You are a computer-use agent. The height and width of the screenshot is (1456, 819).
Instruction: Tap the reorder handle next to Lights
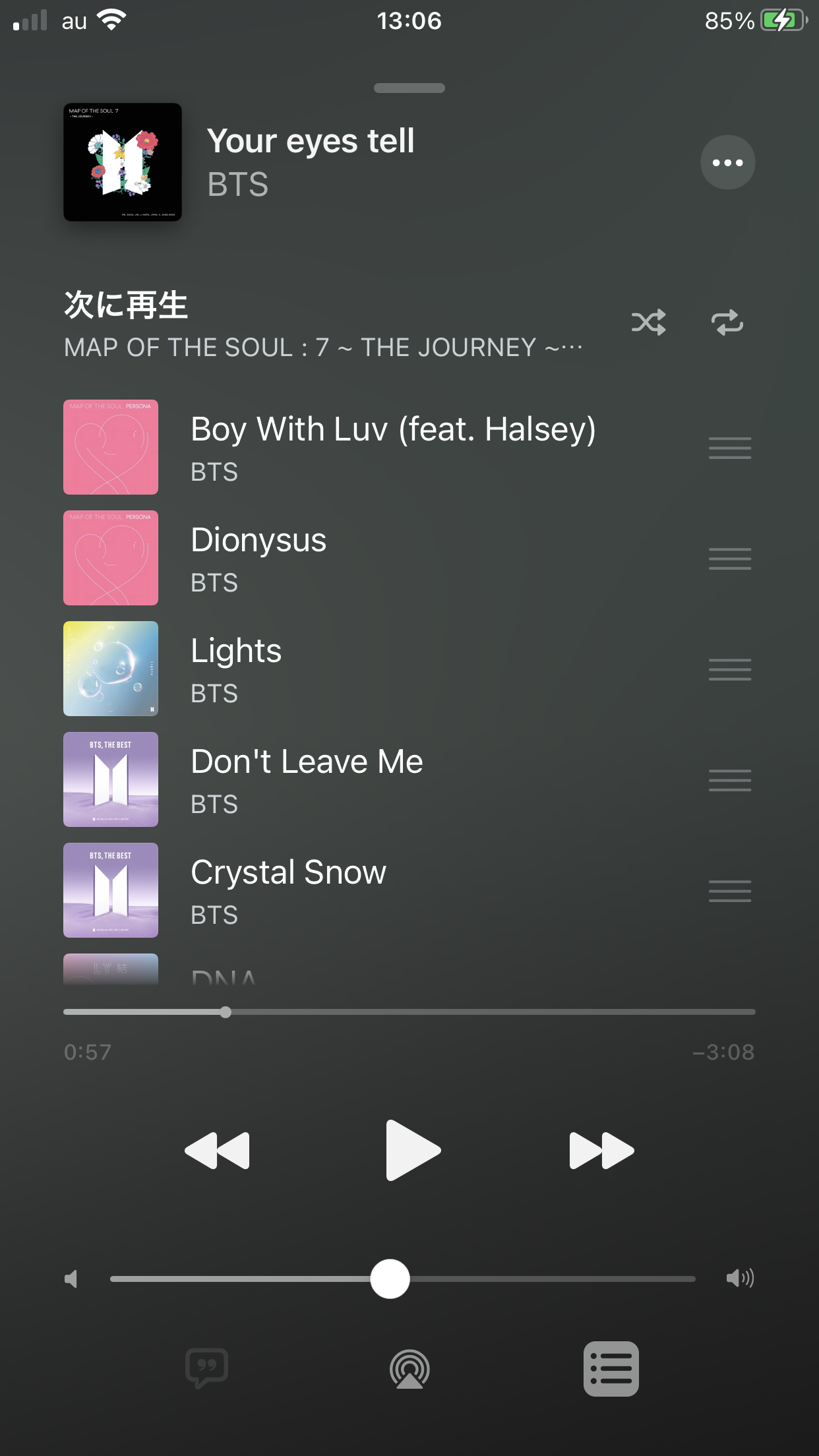pyautogui.click(x=729, y=669)
